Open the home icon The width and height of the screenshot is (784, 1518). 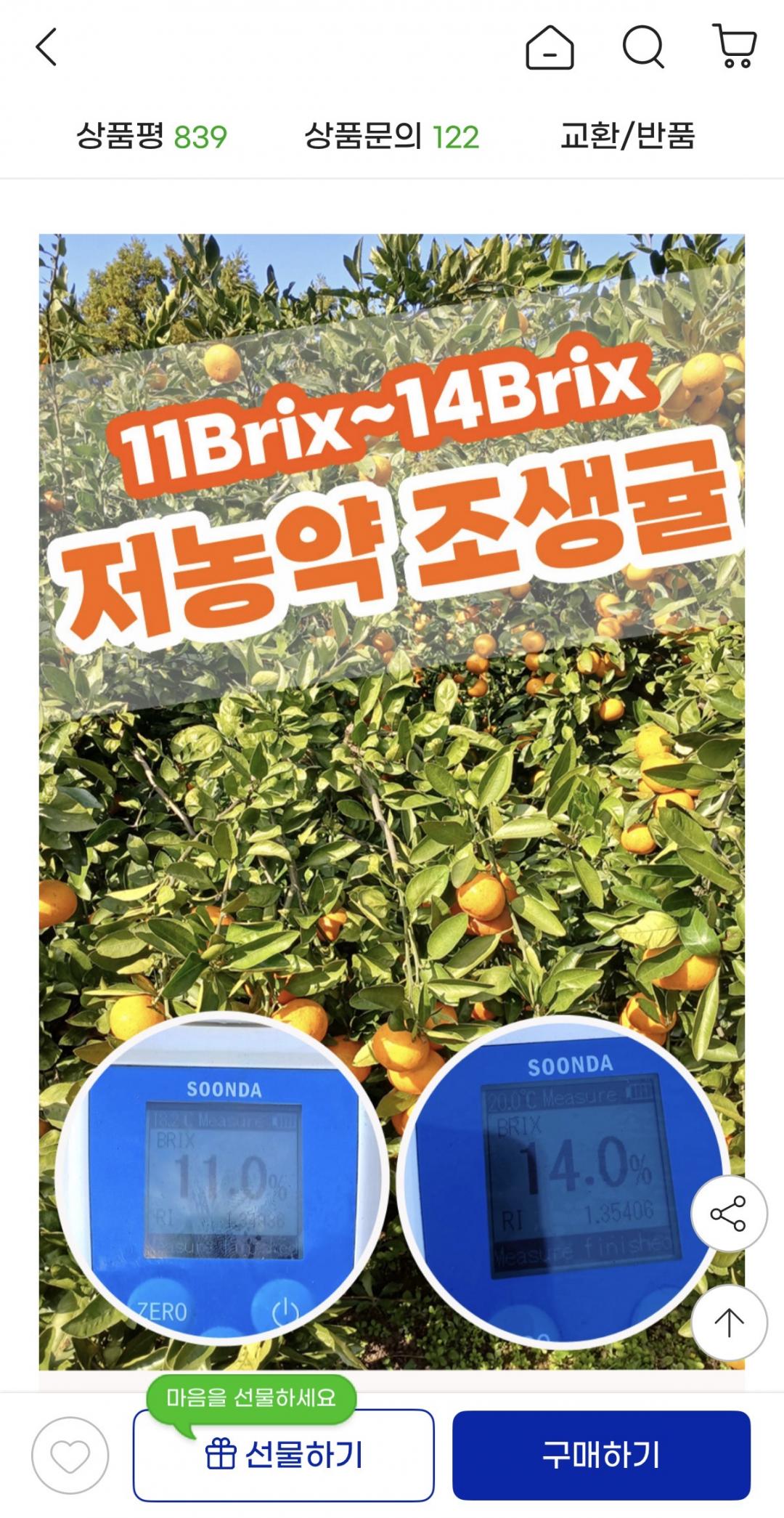550,48
